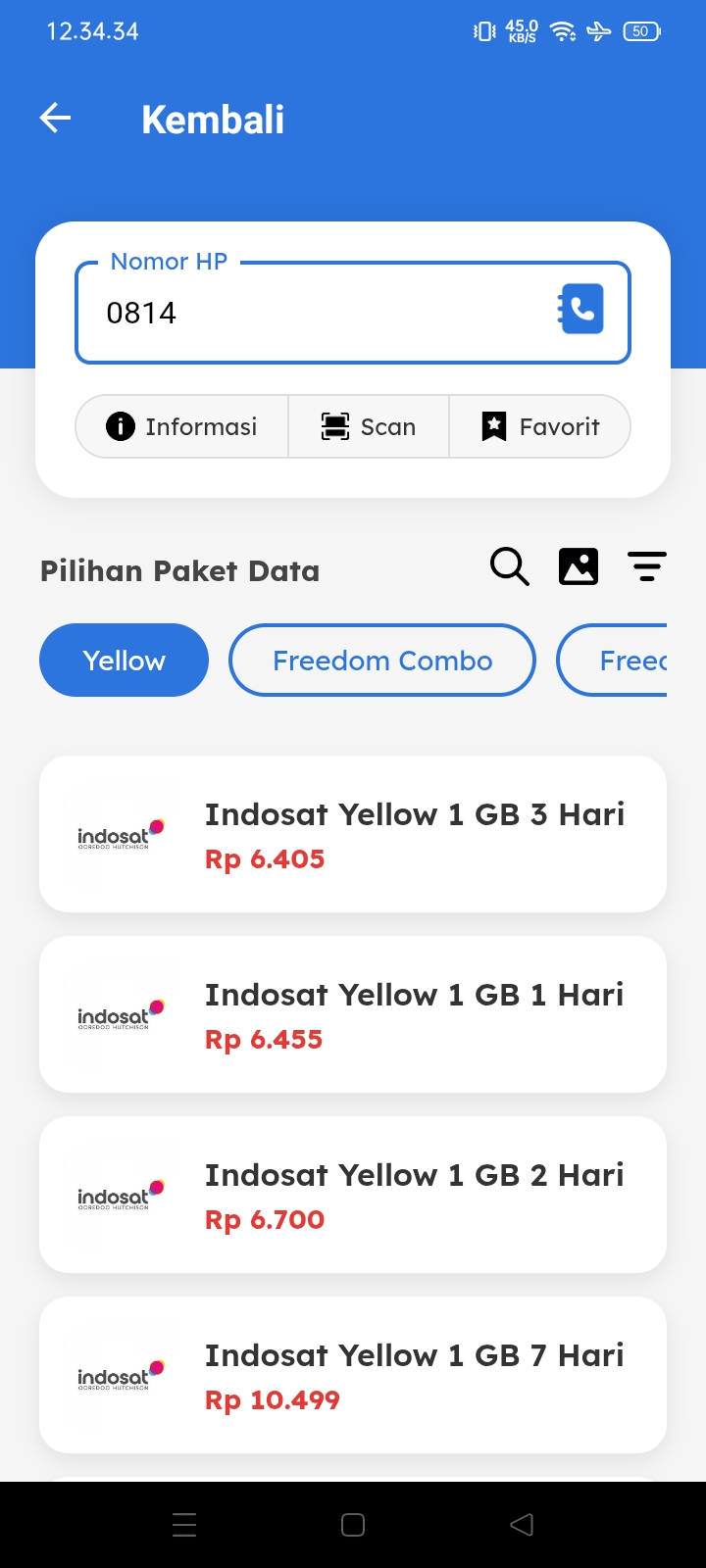Search the data package list
The height and width of the screenshot is (1568, 706).
[509, 566]
